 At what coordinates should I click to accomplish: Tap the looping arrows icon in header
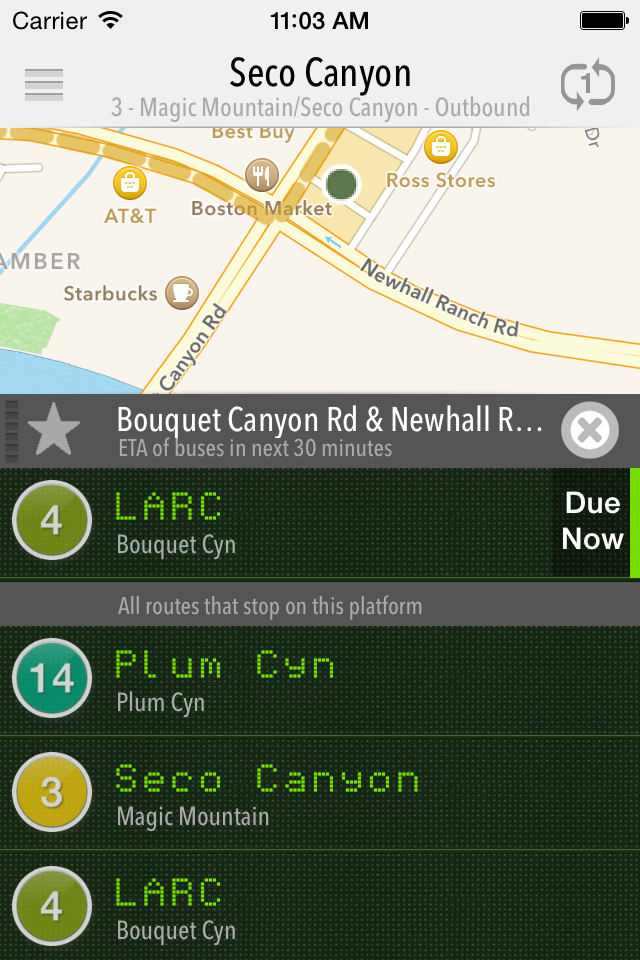587,85
